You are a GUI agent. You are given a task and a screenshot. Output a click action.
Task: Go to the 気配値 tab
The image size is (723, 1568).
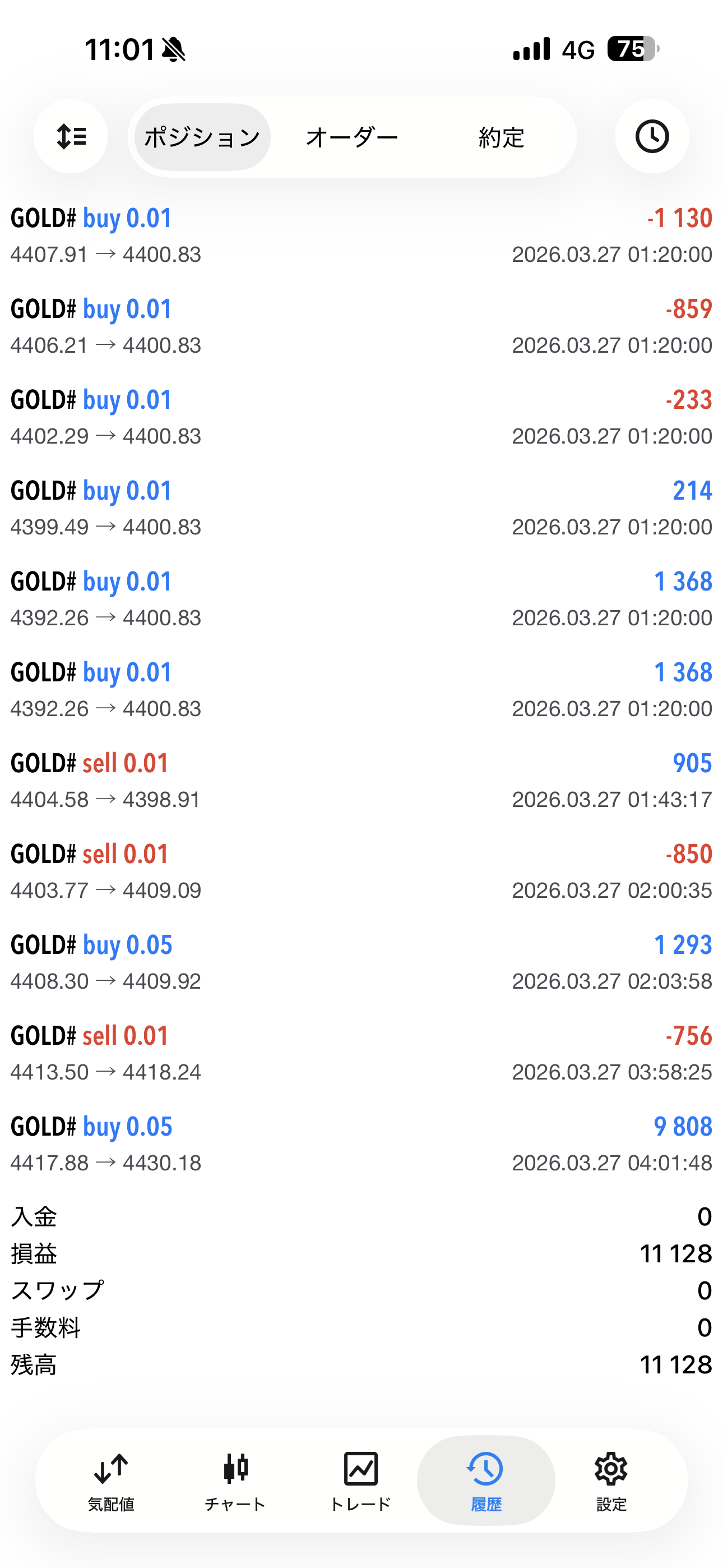(111, 1481)
